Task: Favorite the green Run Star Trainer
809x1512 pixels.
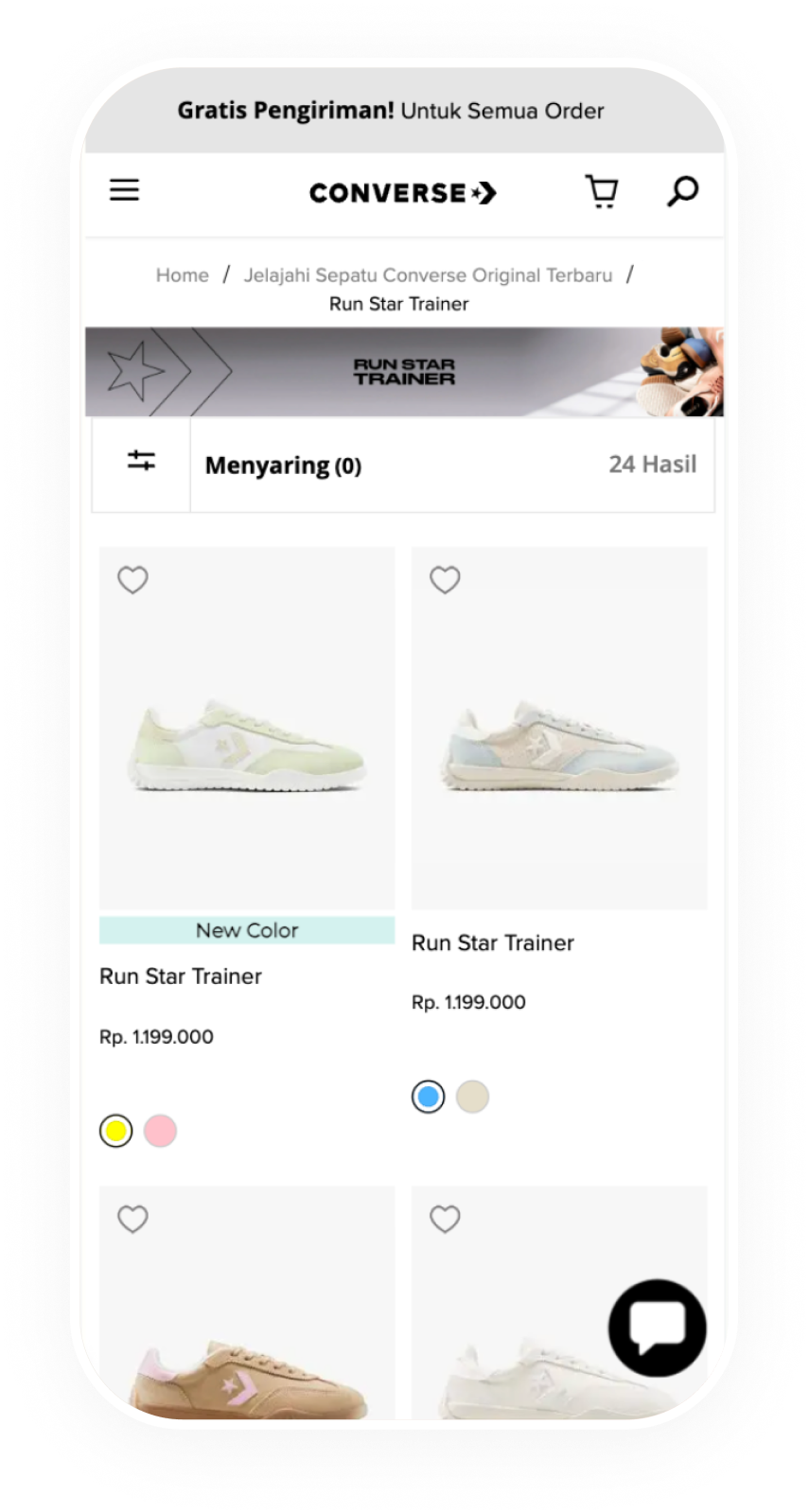Action: tap(132, 579)
